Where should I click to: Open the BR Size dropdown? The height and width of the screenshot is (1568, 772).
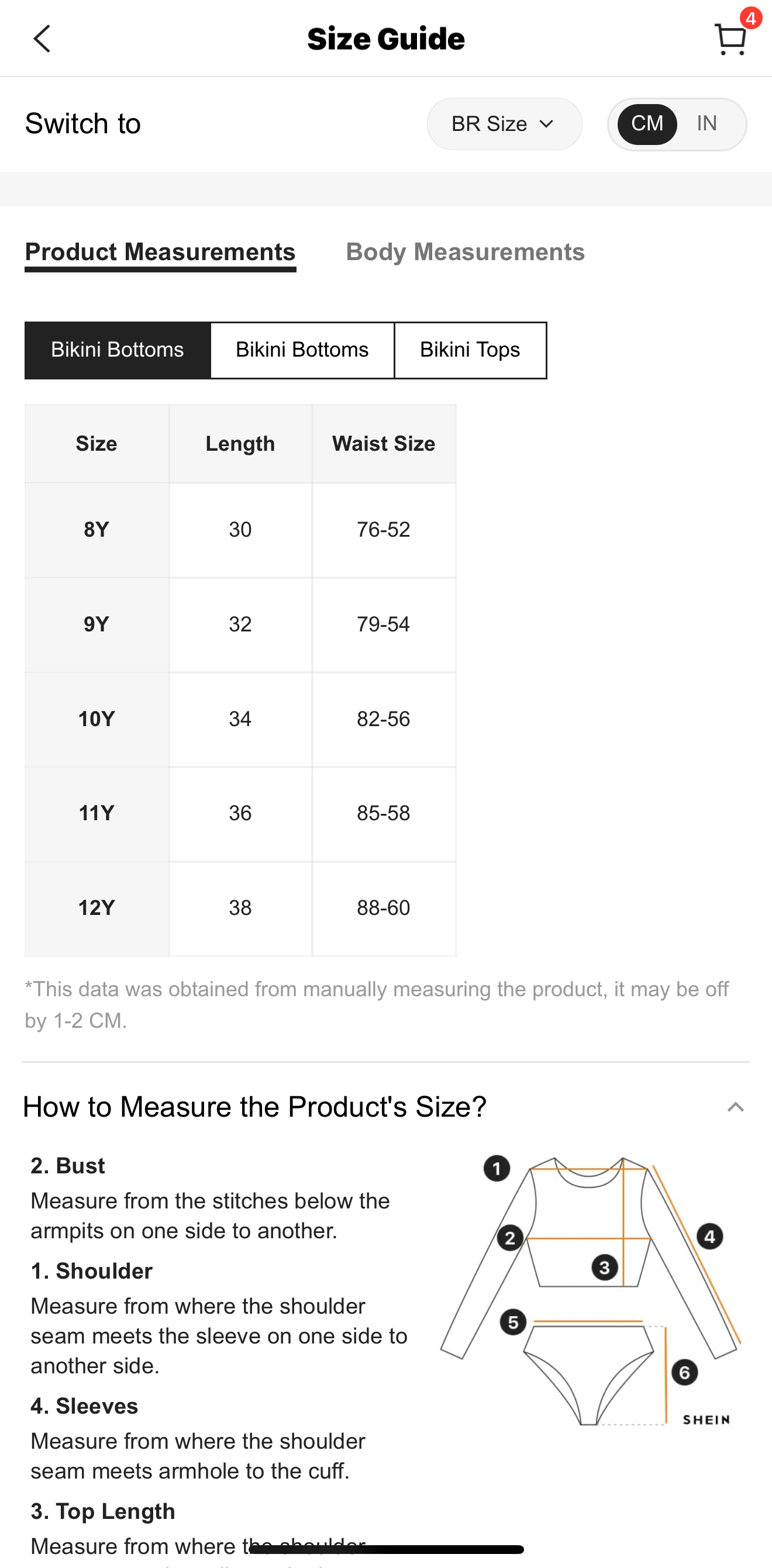[504, 124]
